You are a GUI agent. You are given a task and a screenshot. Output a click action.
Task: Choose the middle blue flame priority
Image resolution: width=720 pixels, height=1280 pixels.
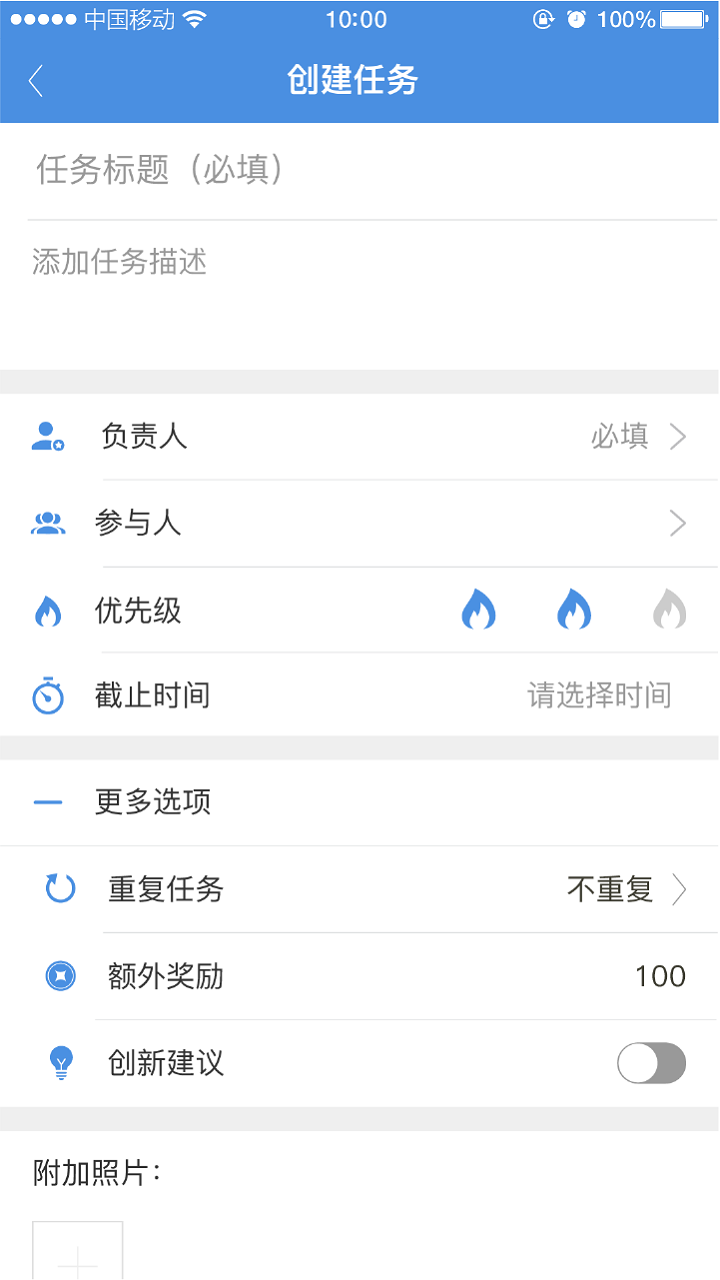click(574, 610)
